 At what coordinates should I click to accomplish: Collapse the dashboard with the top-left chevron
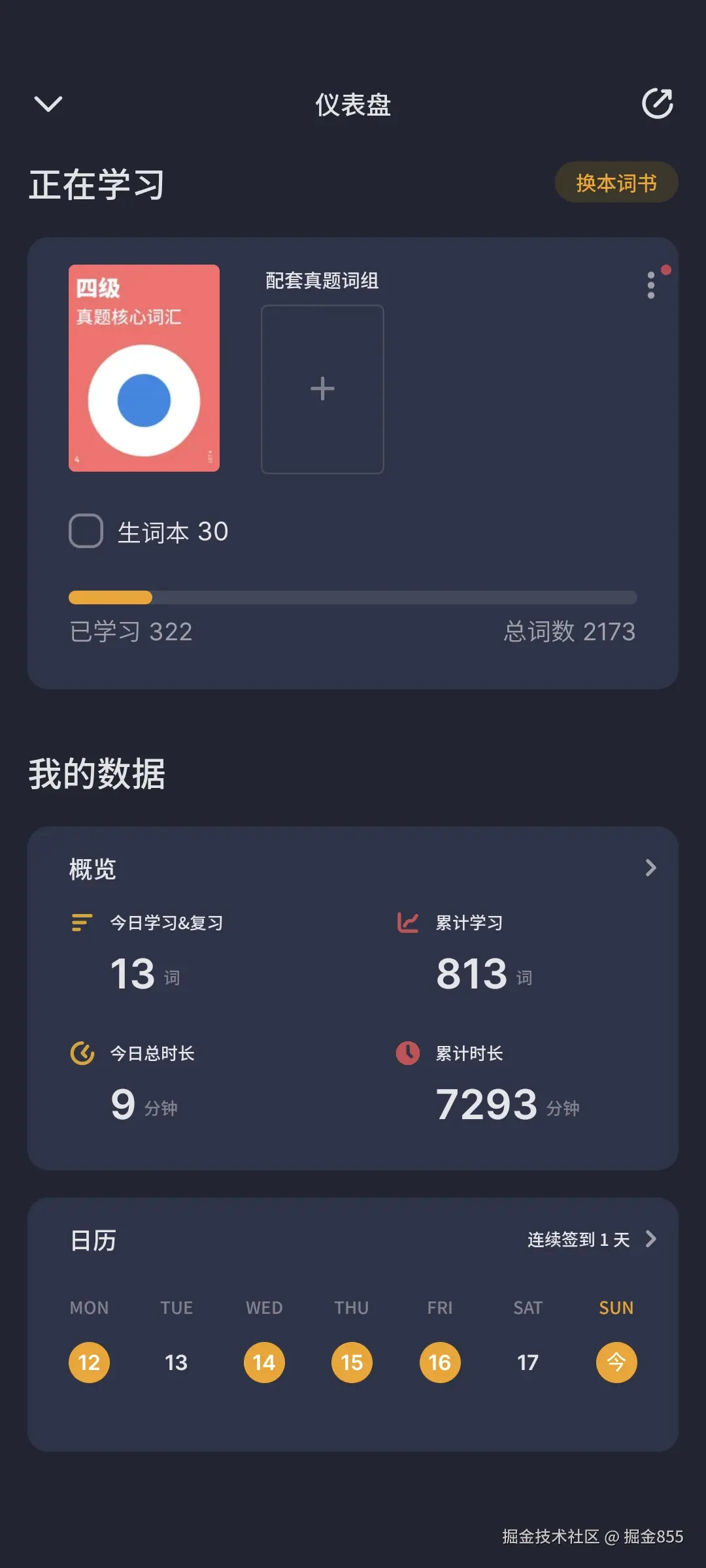point(47,103)
